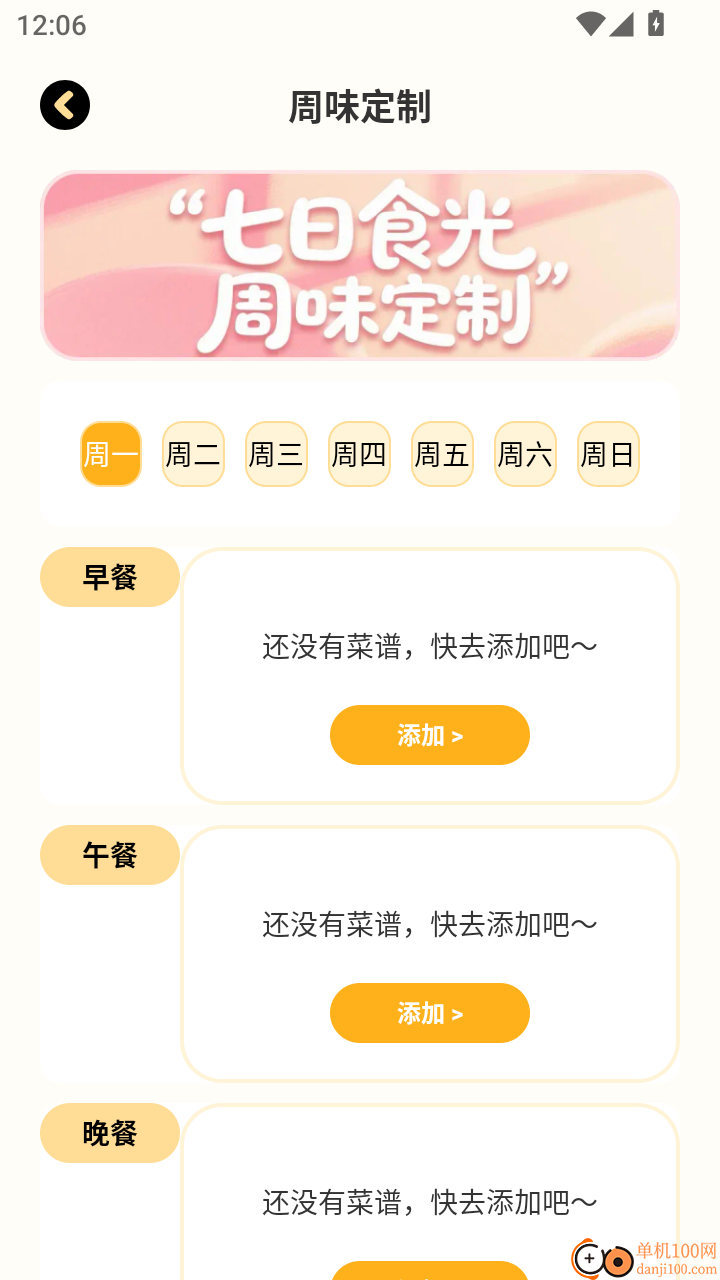The width and height of the screenshot is (720, 1280).
Task: Switch to the 周六 tab
Action: pyautogui.click(x=525, y=454)
